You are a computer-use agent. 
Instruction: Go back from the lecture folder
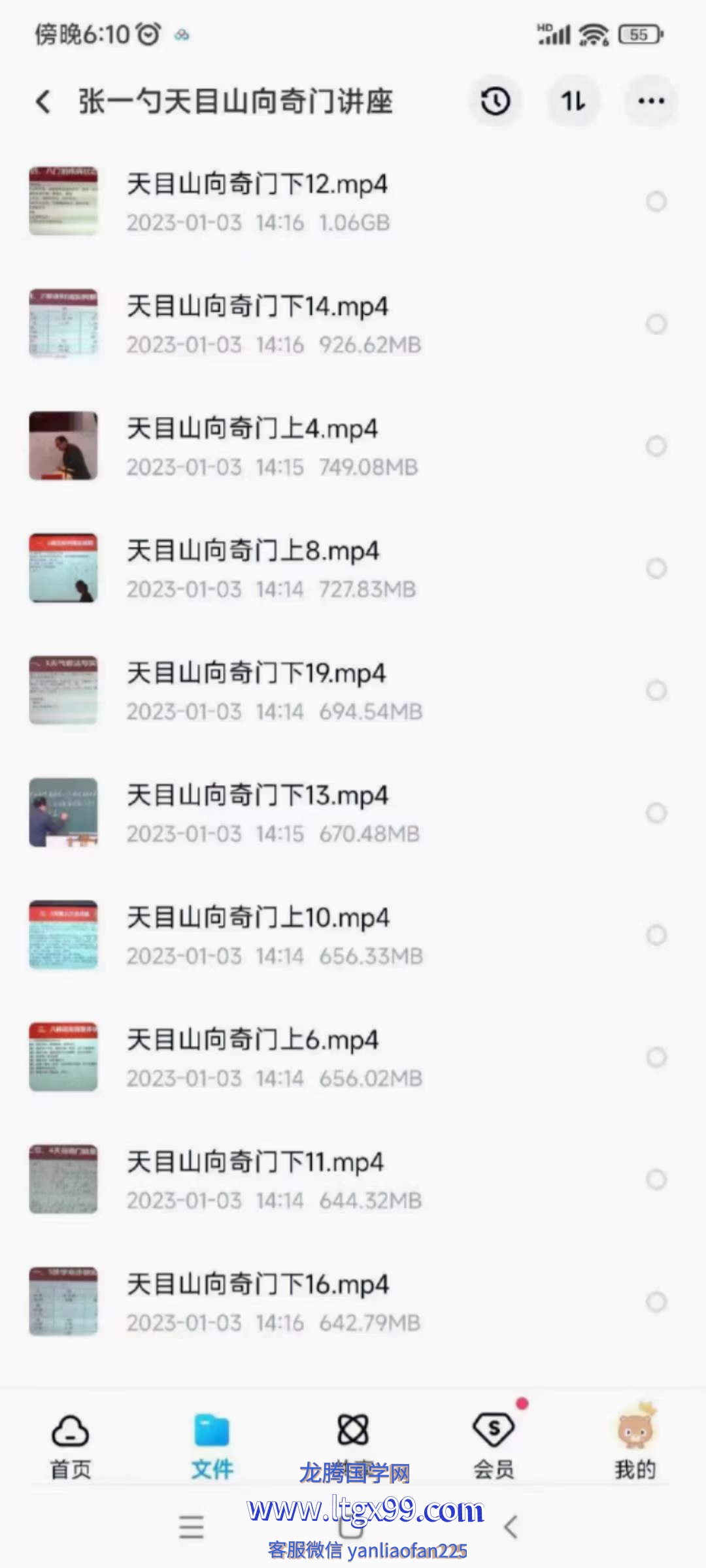tap(43, 102)
